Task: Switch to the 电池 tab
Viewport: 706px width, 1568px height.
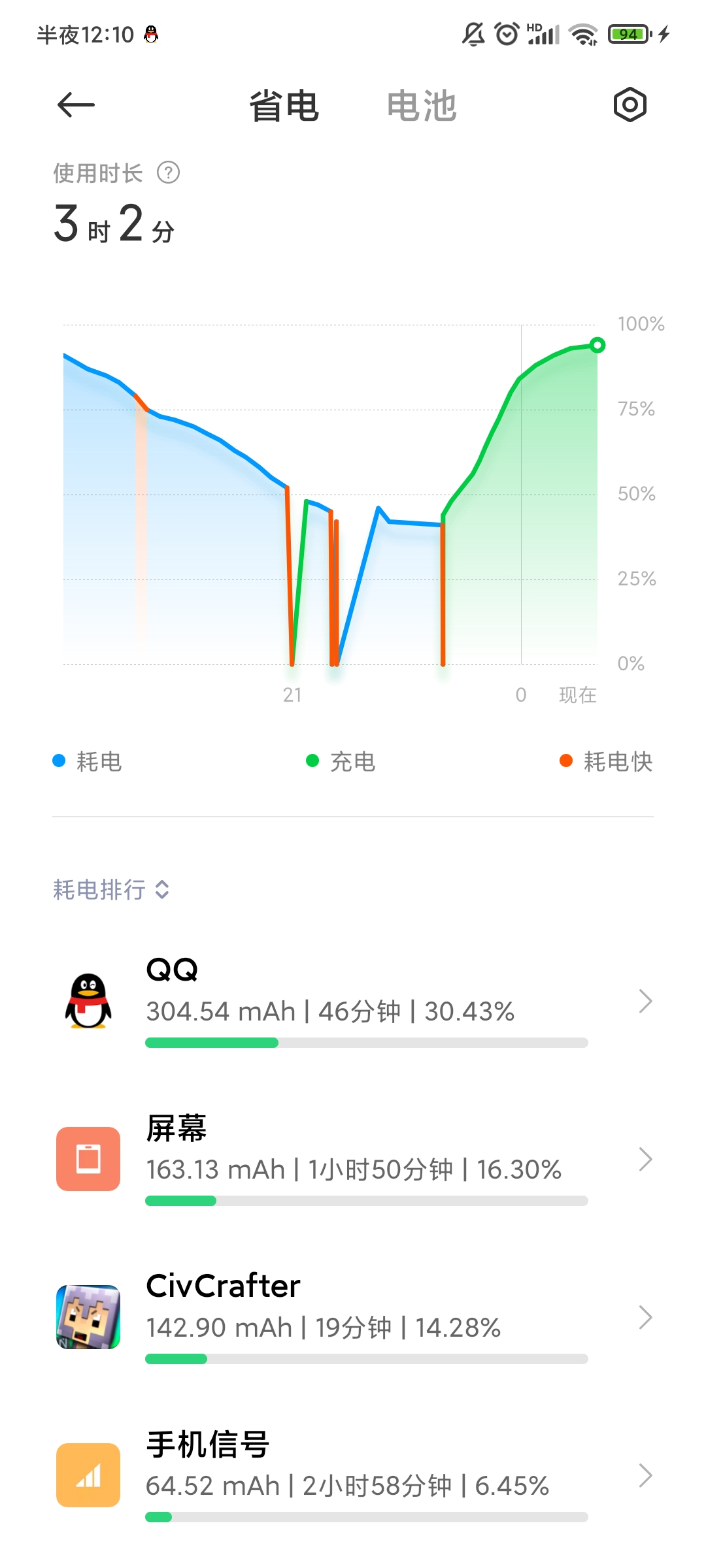Action: (x=422, y=106)
